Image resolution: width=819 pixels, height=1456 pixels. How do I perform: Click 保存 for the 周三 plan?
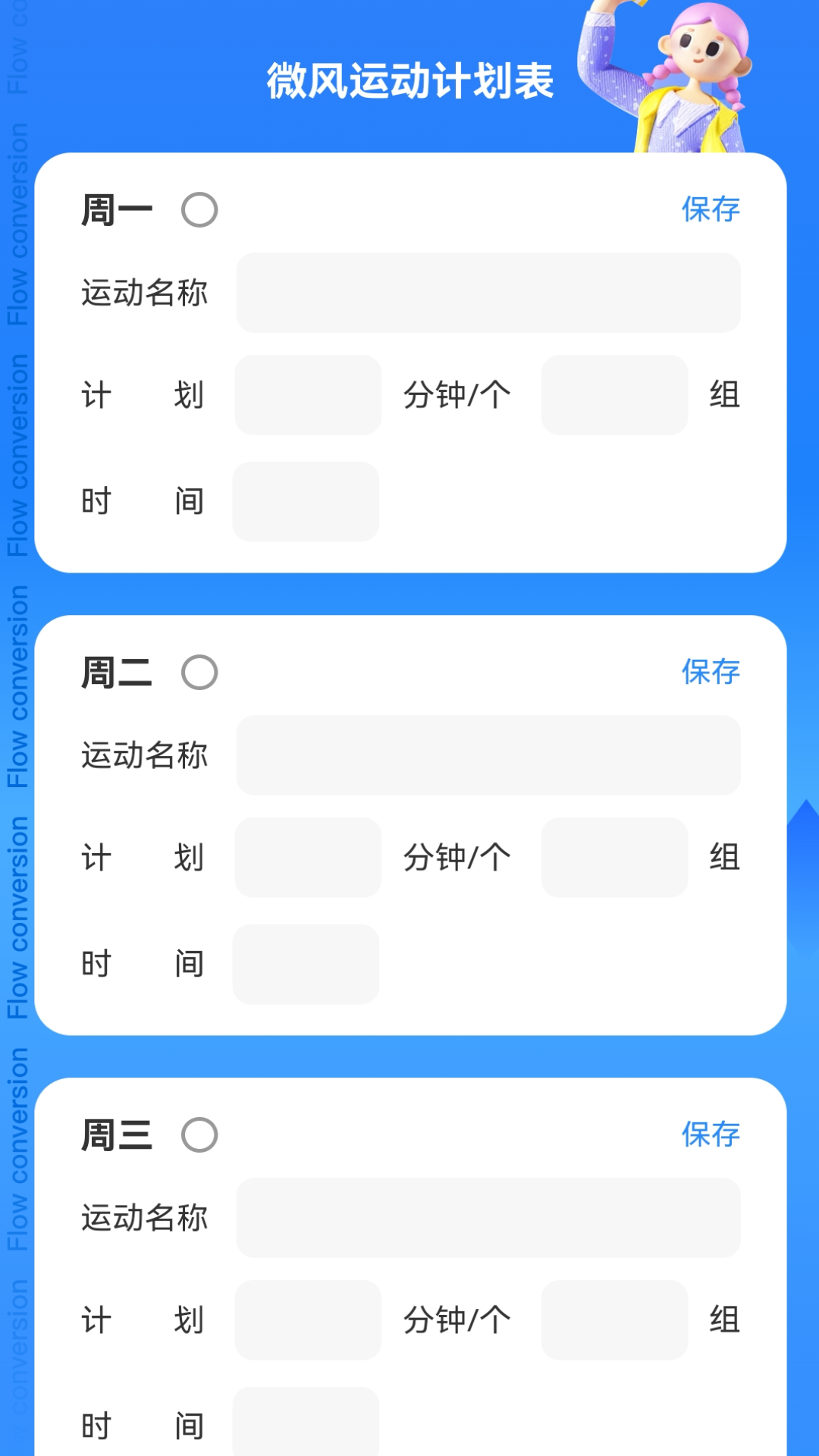[711, 1135]
